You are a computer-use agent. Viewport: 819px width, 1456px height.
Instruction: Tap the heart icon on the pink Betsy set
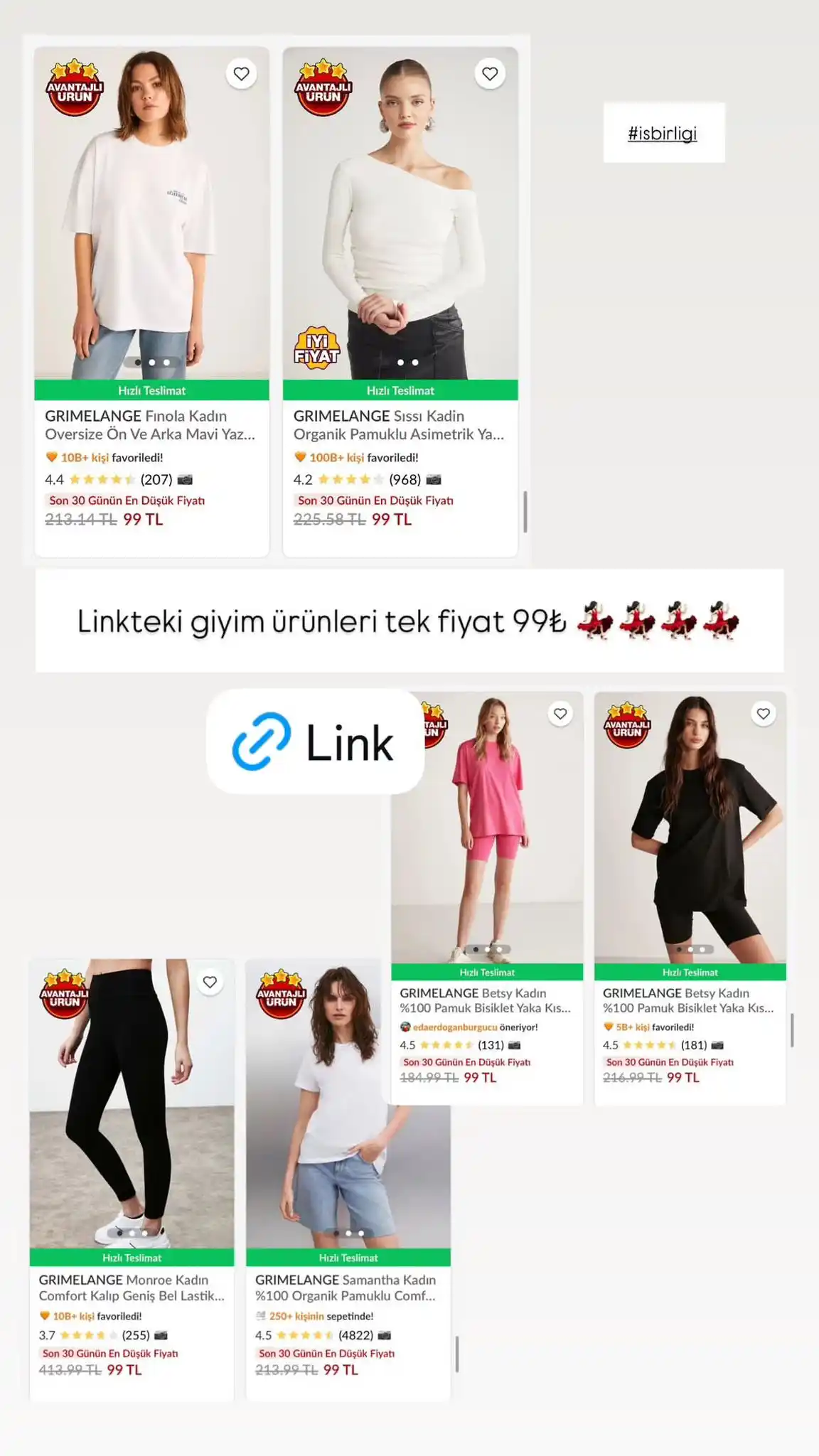point(560,713)
